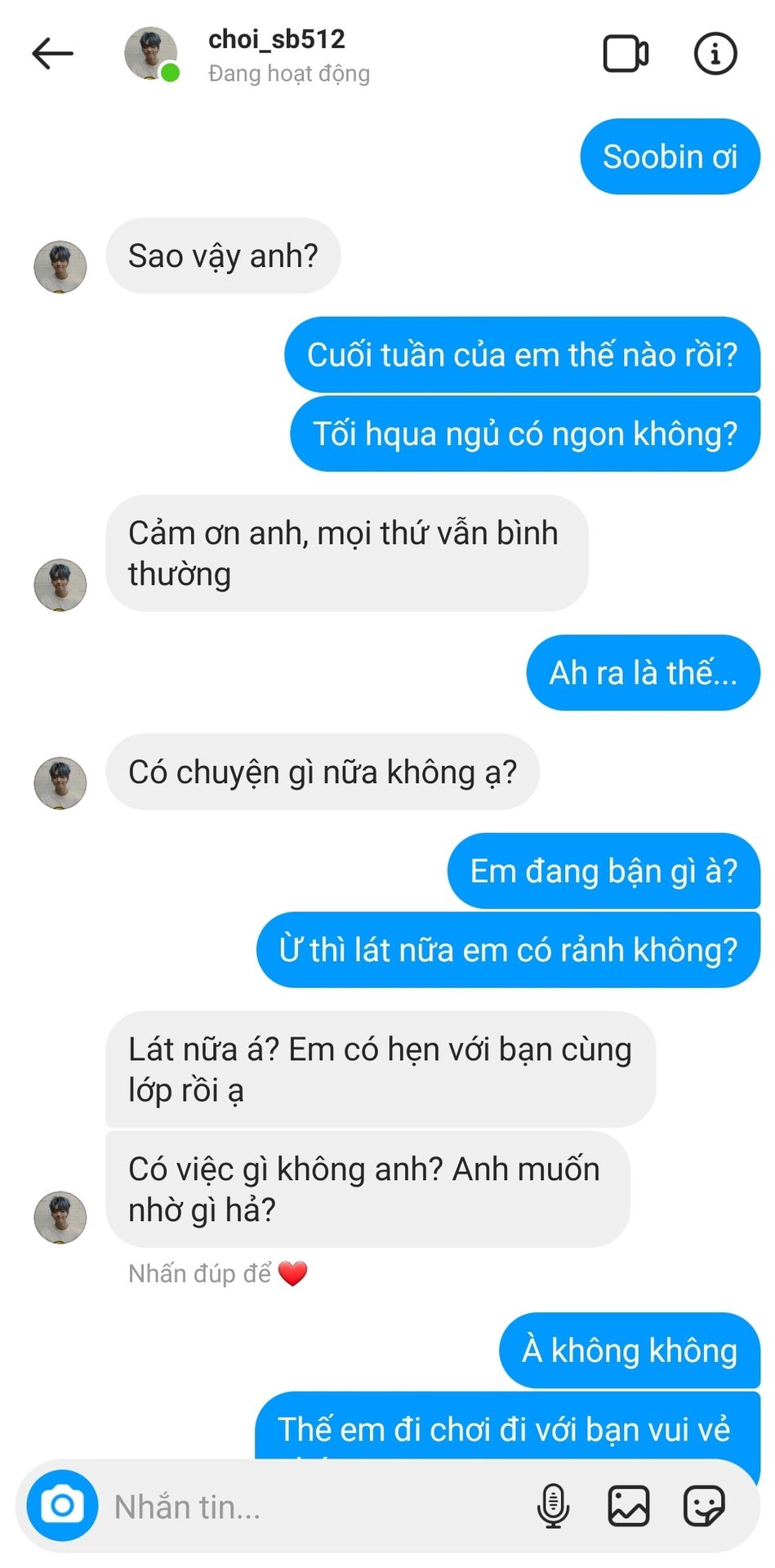Viewport: 775px width, 1568px height.
Task: Tap avatar beside "Sao vậy anh?" message
Action: point(60,267)
